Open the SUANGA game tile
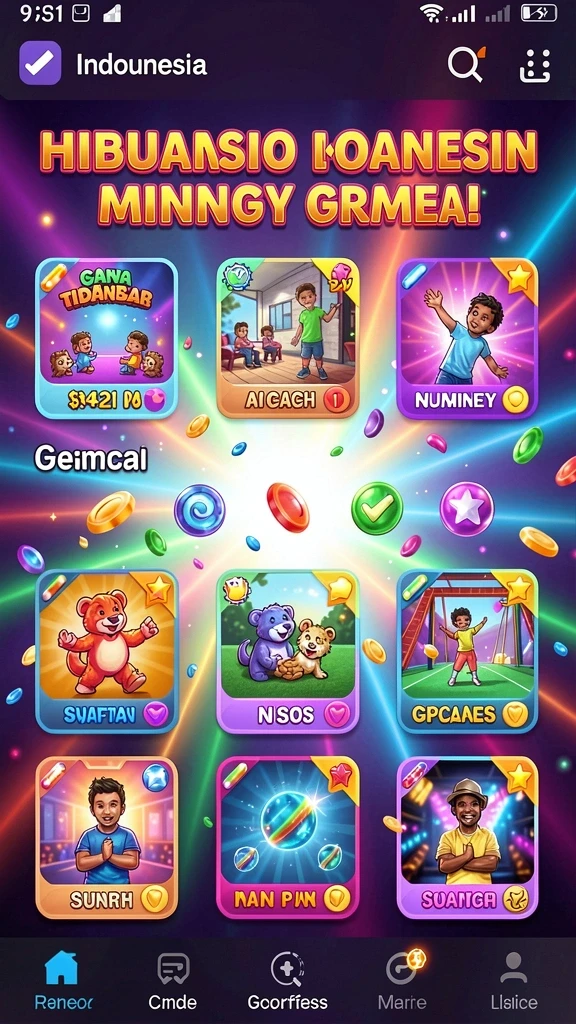 [x=468, y=837]
